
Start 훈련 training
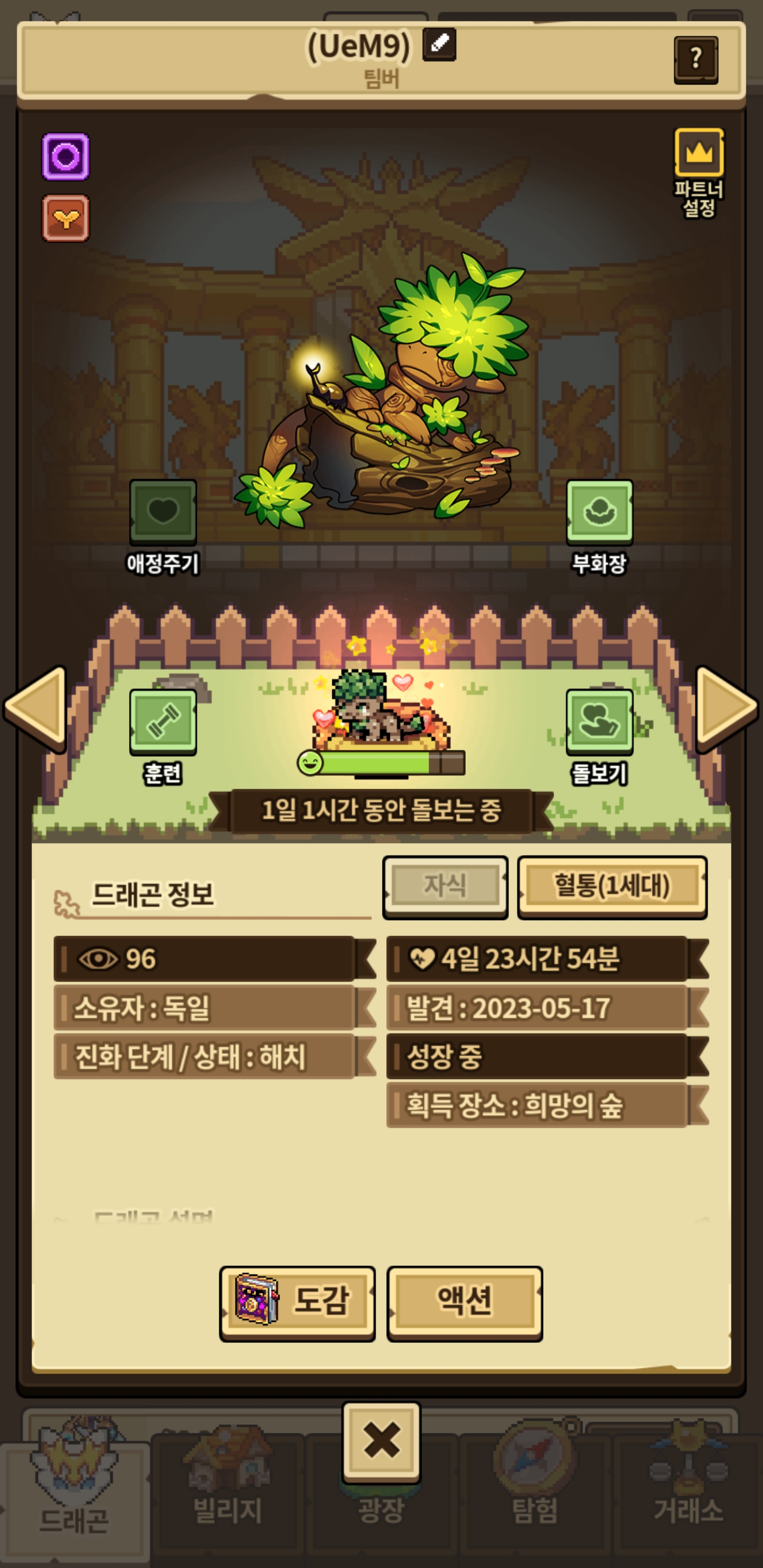[x=163, y=722]
